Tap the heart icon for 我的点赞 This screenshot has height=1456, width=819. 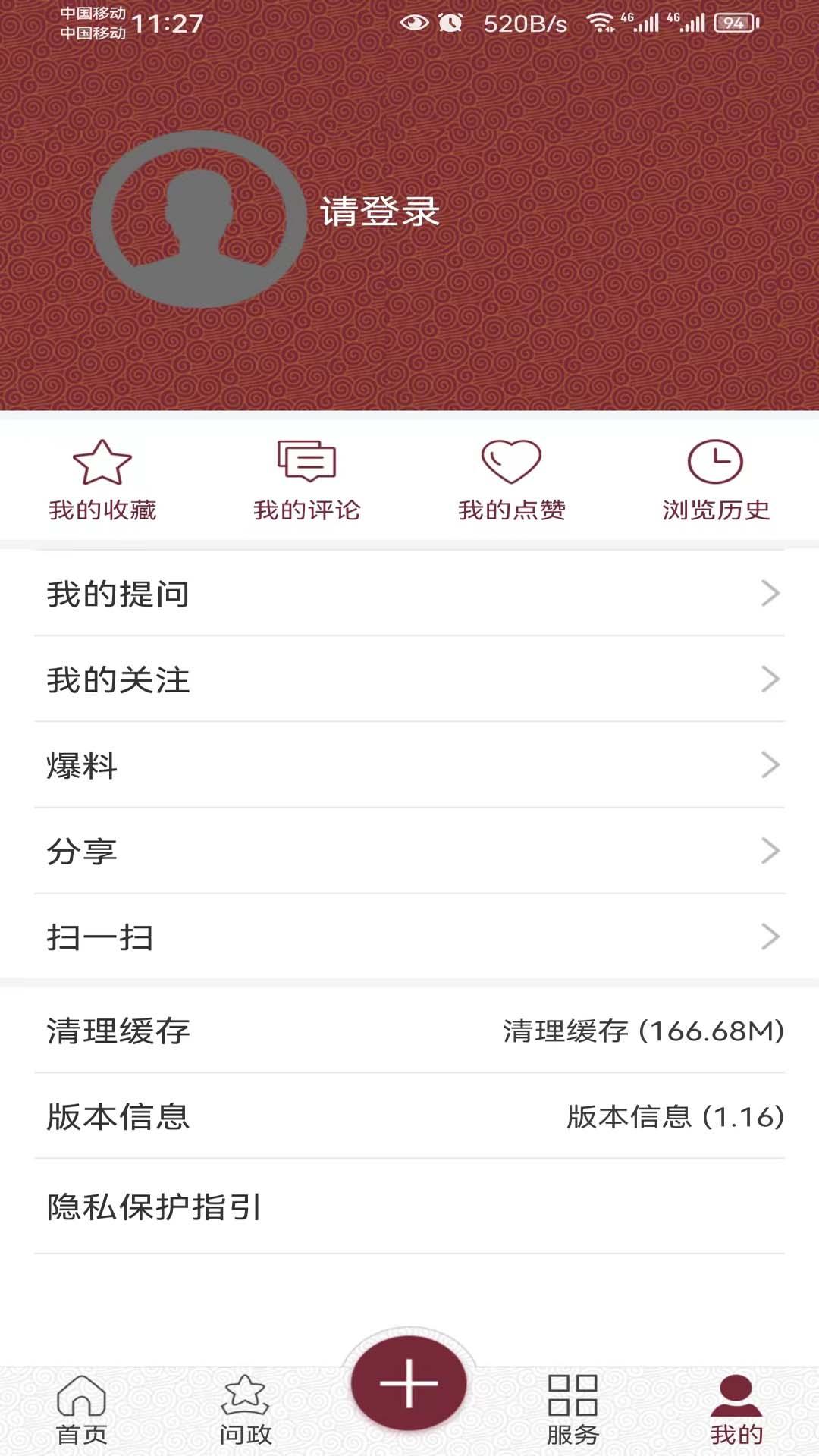[512, 478]
